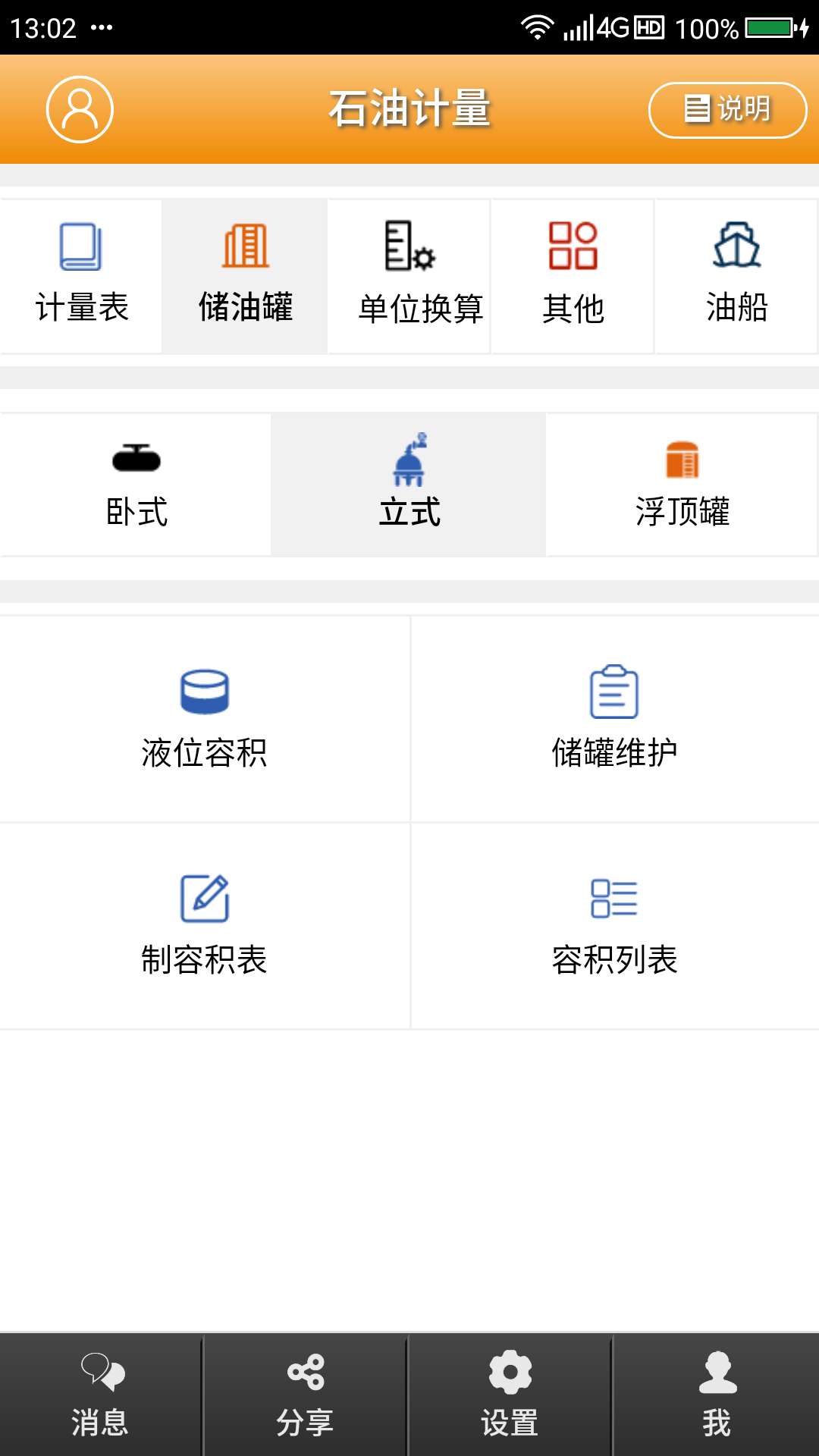The width and height of the screenshot is (819, 1456).
Task: Open the 储罐维护 clipboard icon
Action: (614, 690)
